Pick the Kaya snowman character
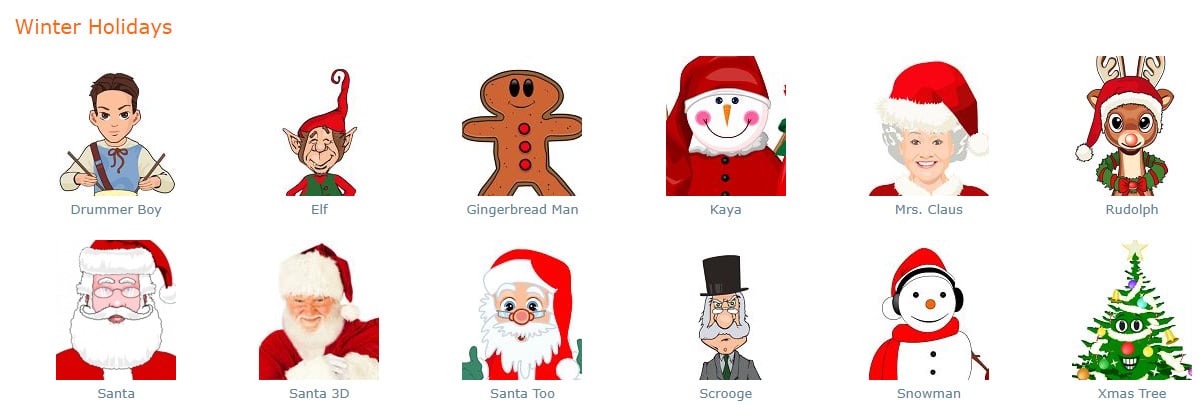1203x418 pixels. click(726, 127)
